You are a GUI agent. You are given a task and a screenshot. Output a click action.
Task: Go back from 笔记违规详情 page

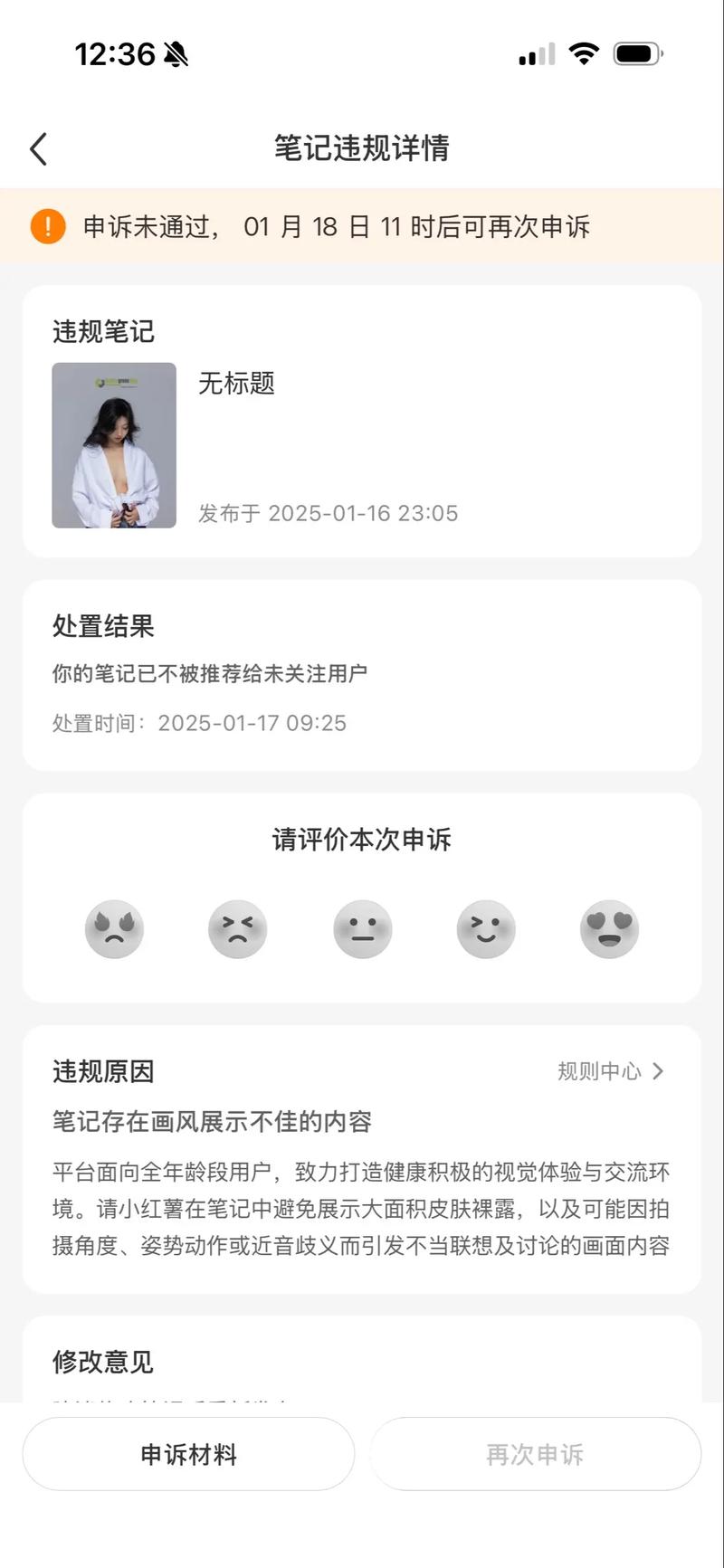[38, 149]
